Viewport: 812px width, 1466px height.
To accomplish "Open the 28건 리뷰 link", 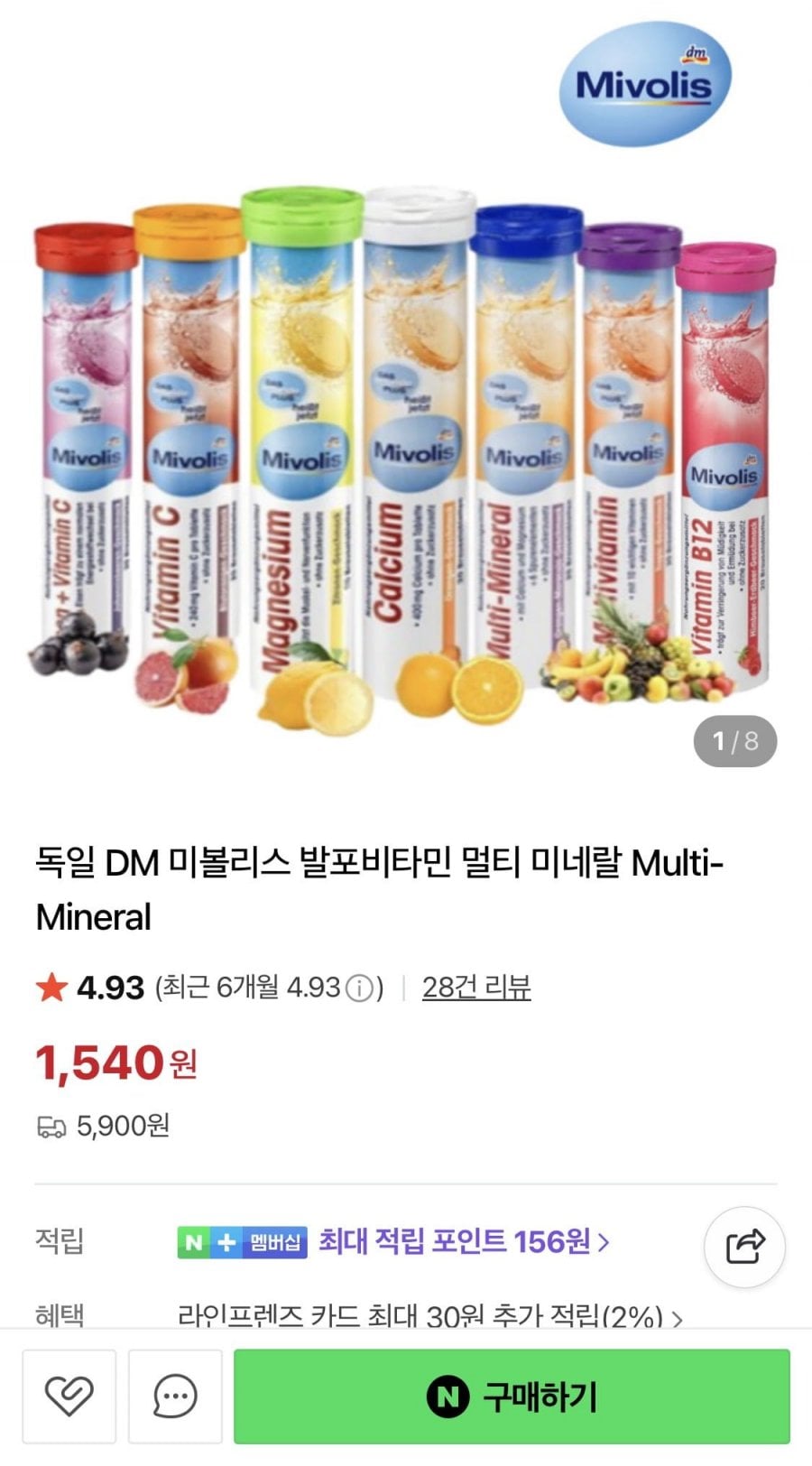I will (x=478, y=988).
